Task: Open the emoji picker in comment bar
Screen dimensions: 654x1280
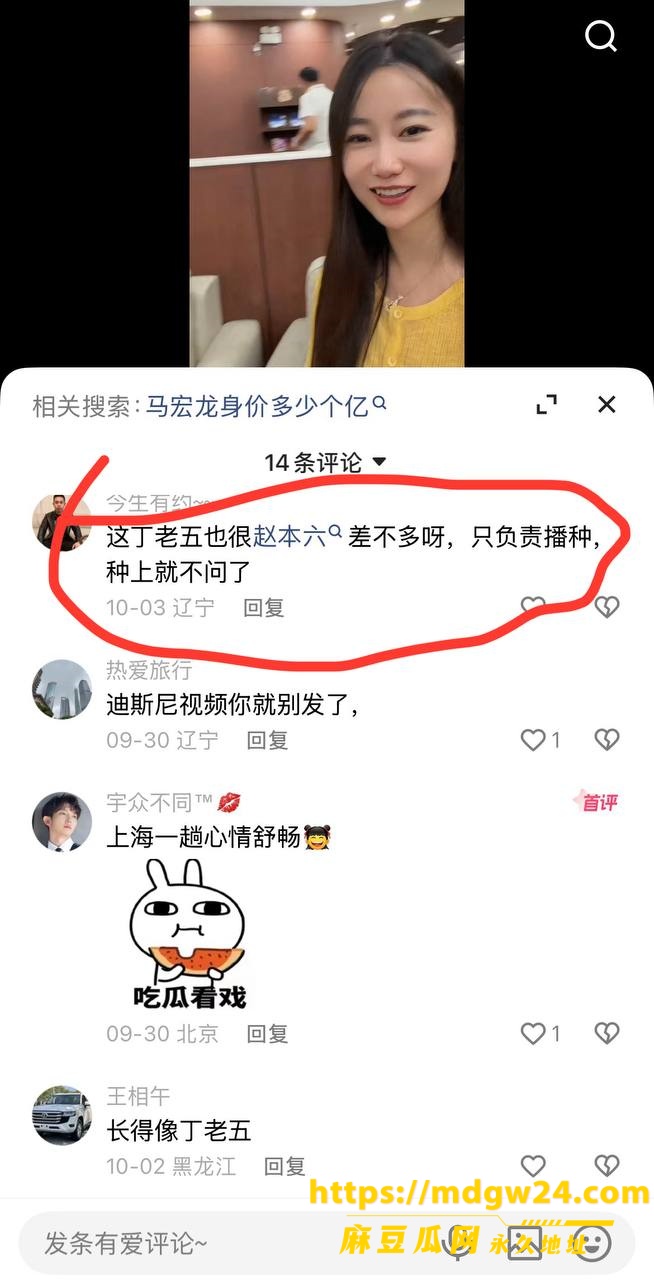Action: point(594,1243)
